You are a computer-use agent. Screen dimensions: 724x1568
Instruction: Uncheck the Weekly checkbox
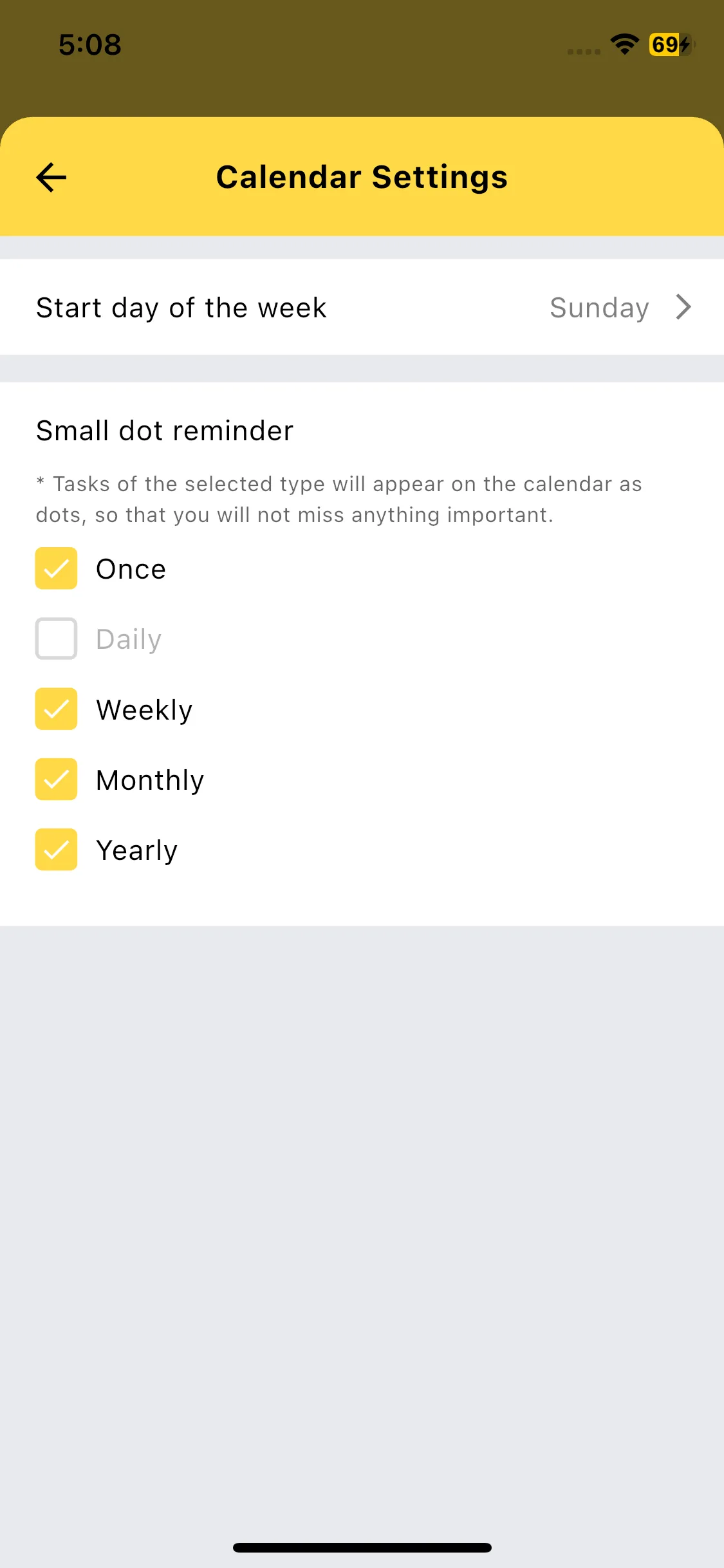(57, 709)
